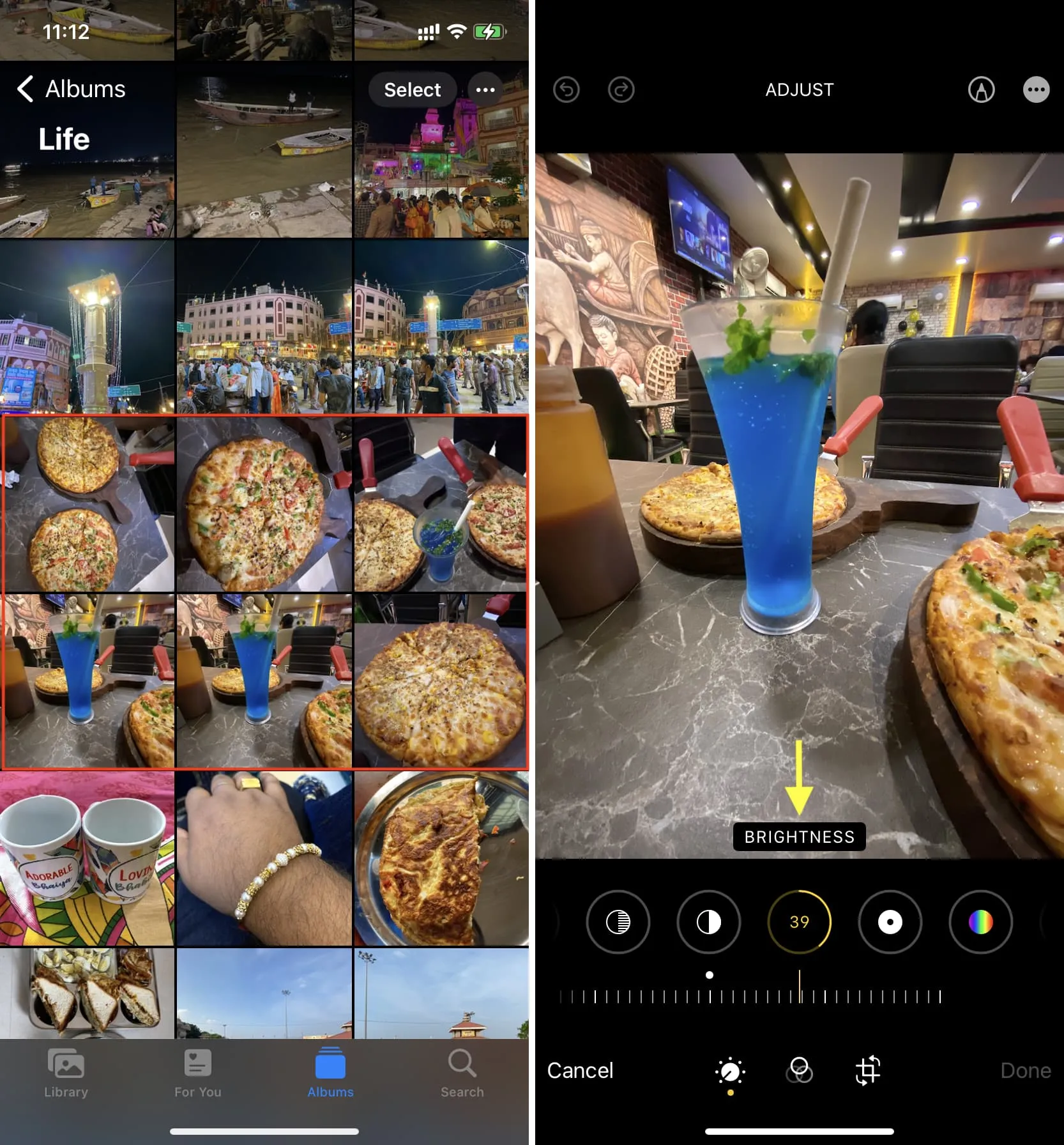Open editor's more options menu
Viewport: 1064px width, 1145px height.
tap(1036, 89)
